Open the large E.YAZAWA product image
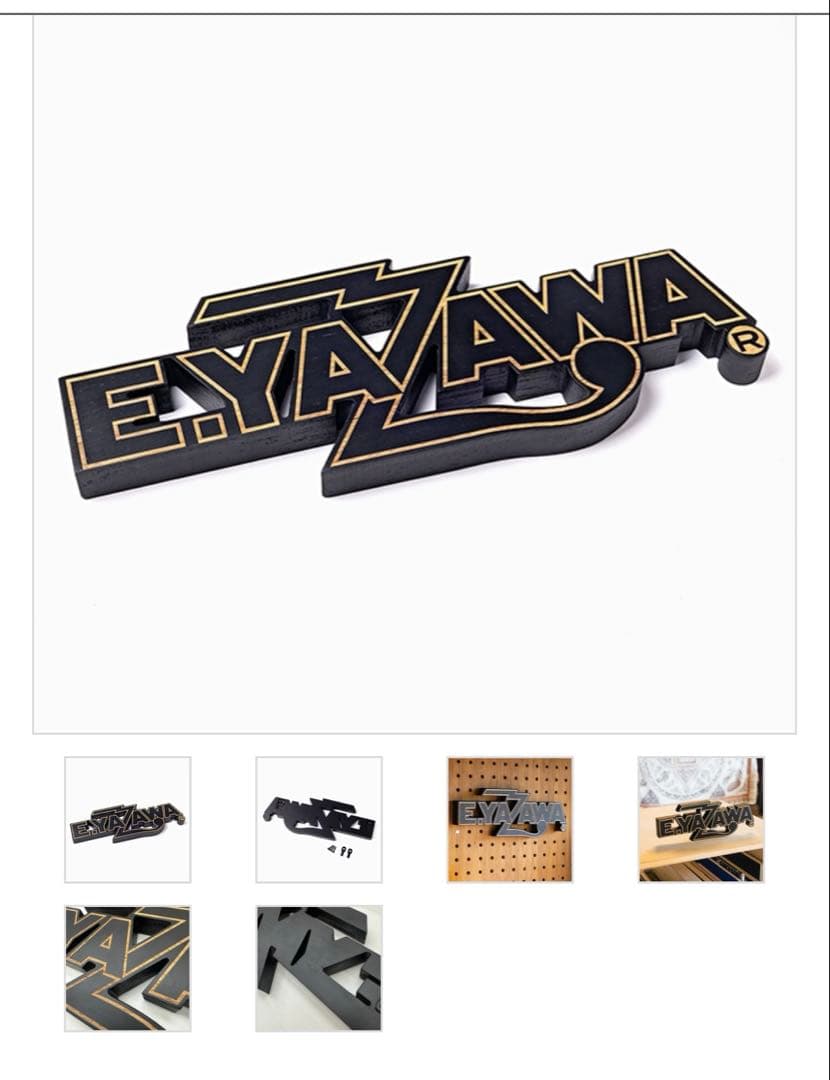 pyautogui.click(x=414, y=374)
